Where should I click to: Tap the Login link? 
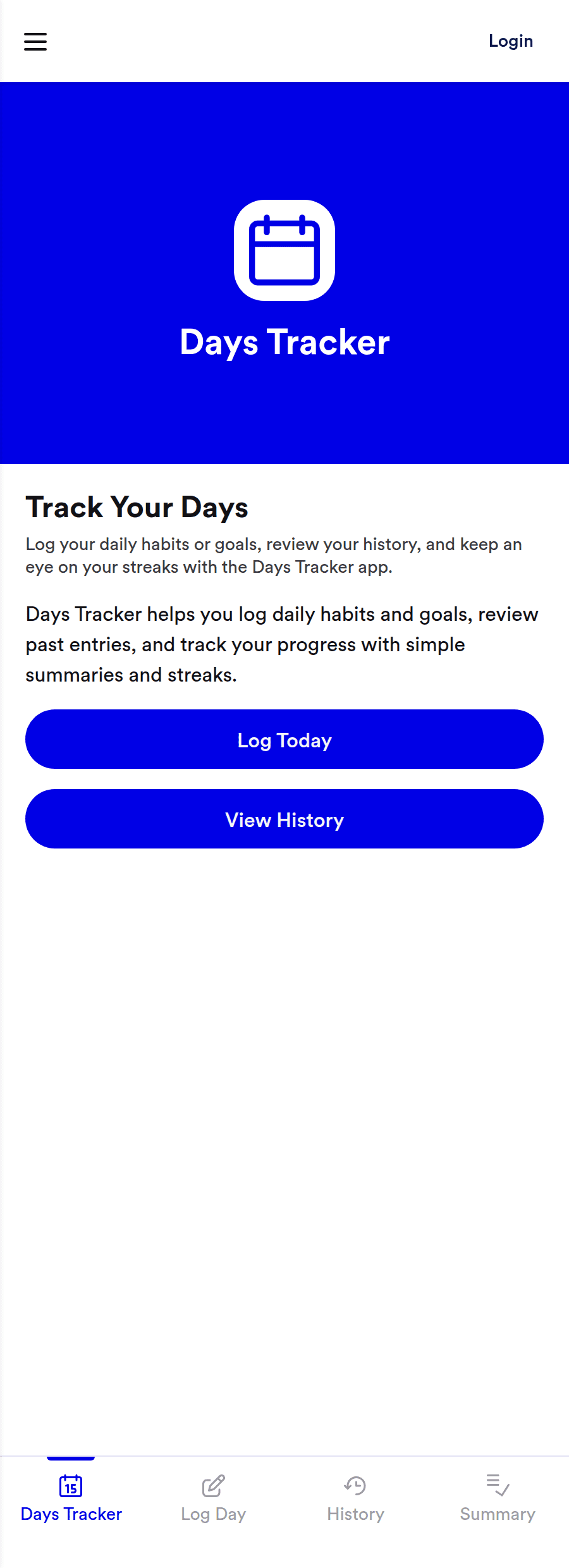tap(510, 41)
